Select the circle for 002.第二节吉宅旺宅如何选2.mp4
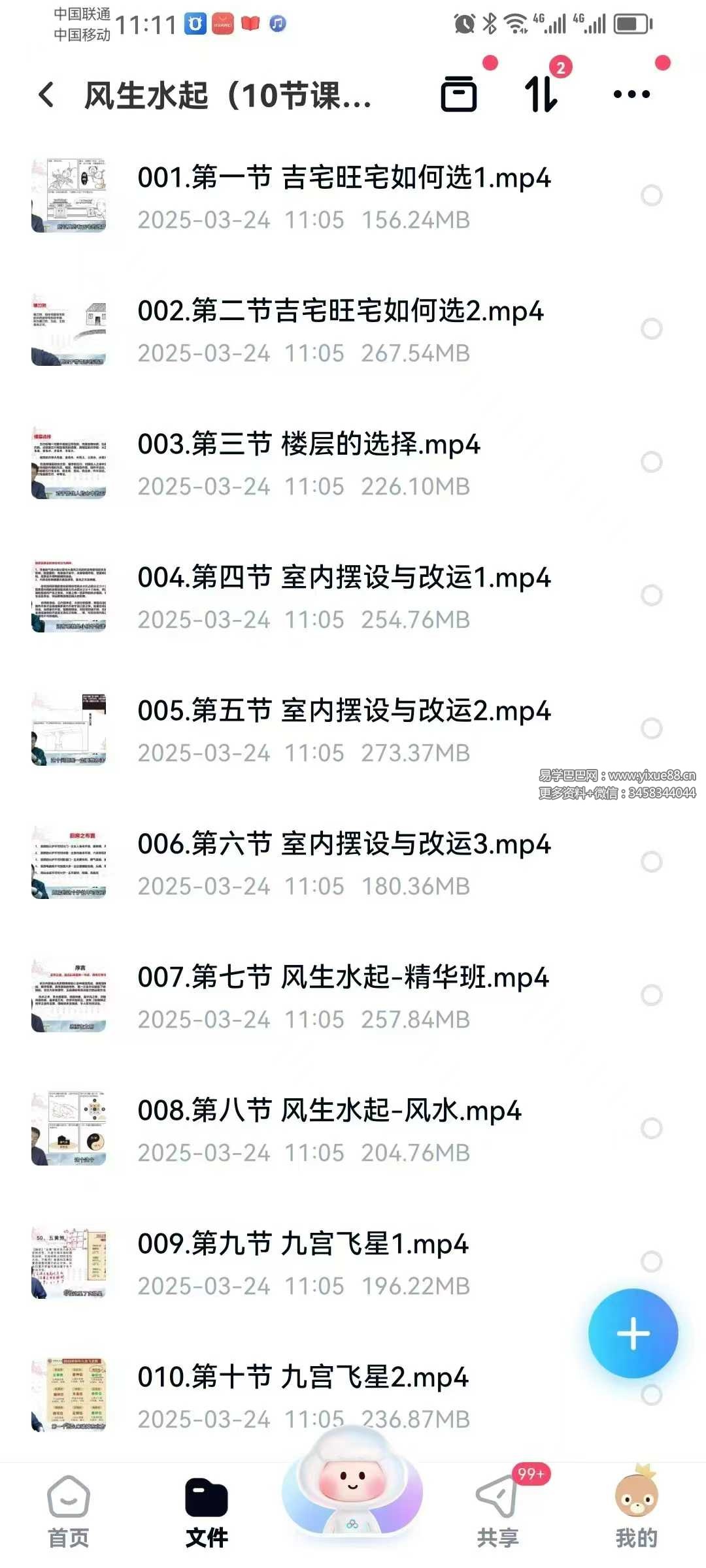 click(x=651, y=329)
